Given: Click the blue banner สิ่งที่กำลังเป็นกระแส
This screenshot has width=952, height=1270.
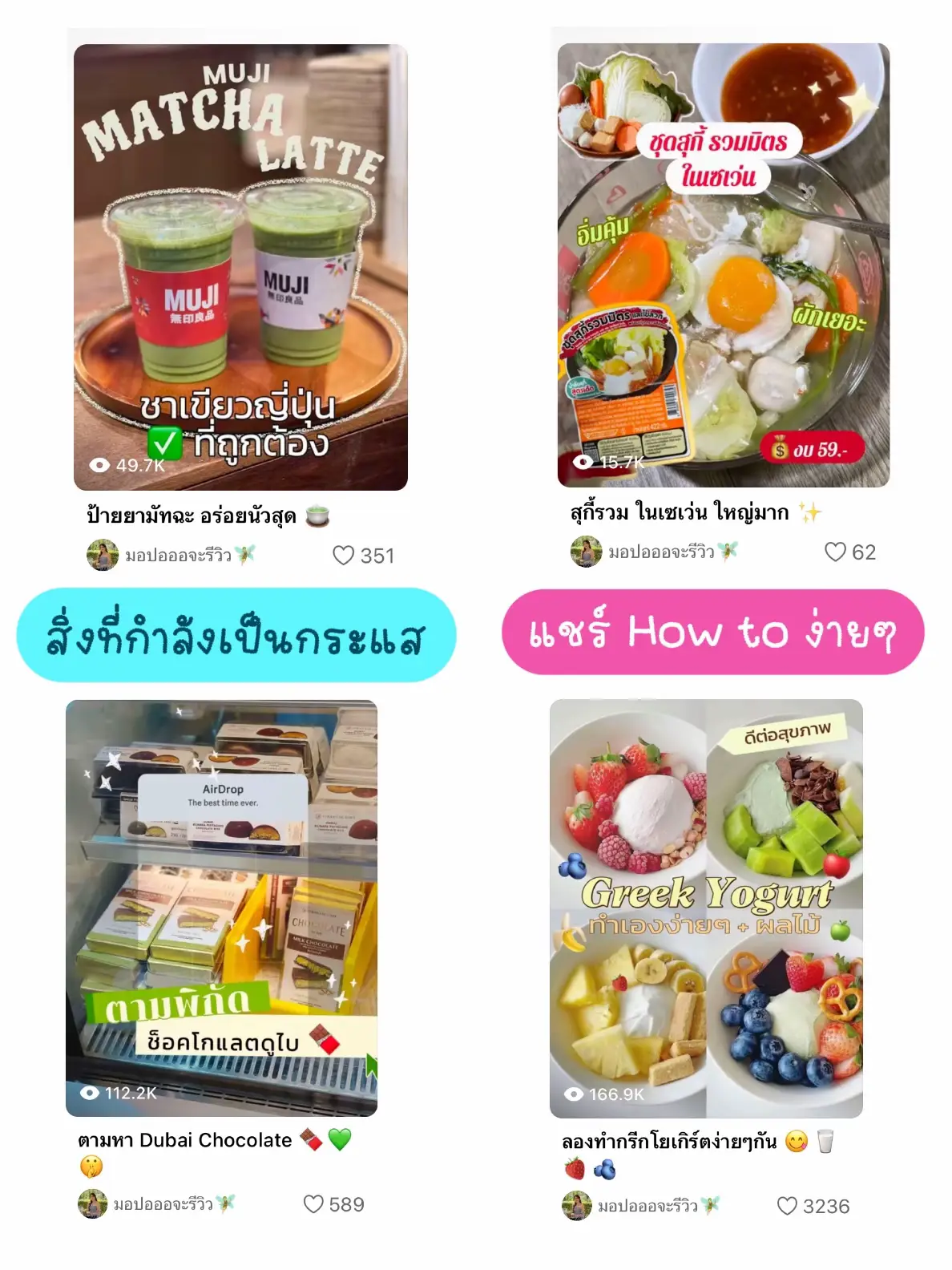Looking at the screenshot, I should click(x=242, y=633).
